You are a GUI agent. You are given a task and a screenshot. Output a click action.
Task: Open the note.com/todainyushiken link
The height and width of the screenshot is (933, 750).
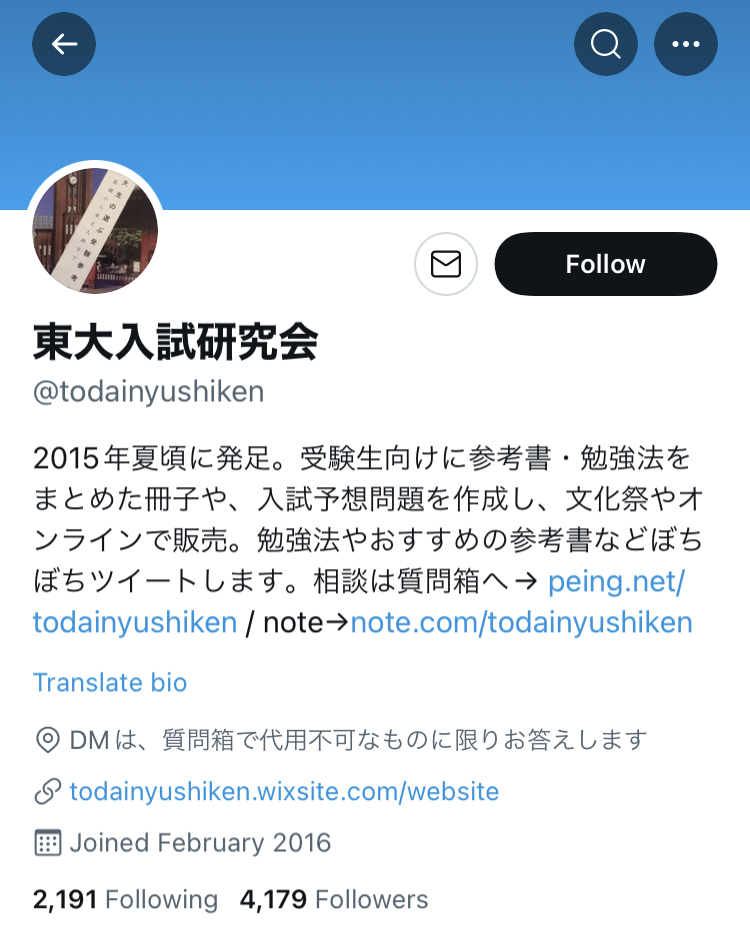coord(521,623)
